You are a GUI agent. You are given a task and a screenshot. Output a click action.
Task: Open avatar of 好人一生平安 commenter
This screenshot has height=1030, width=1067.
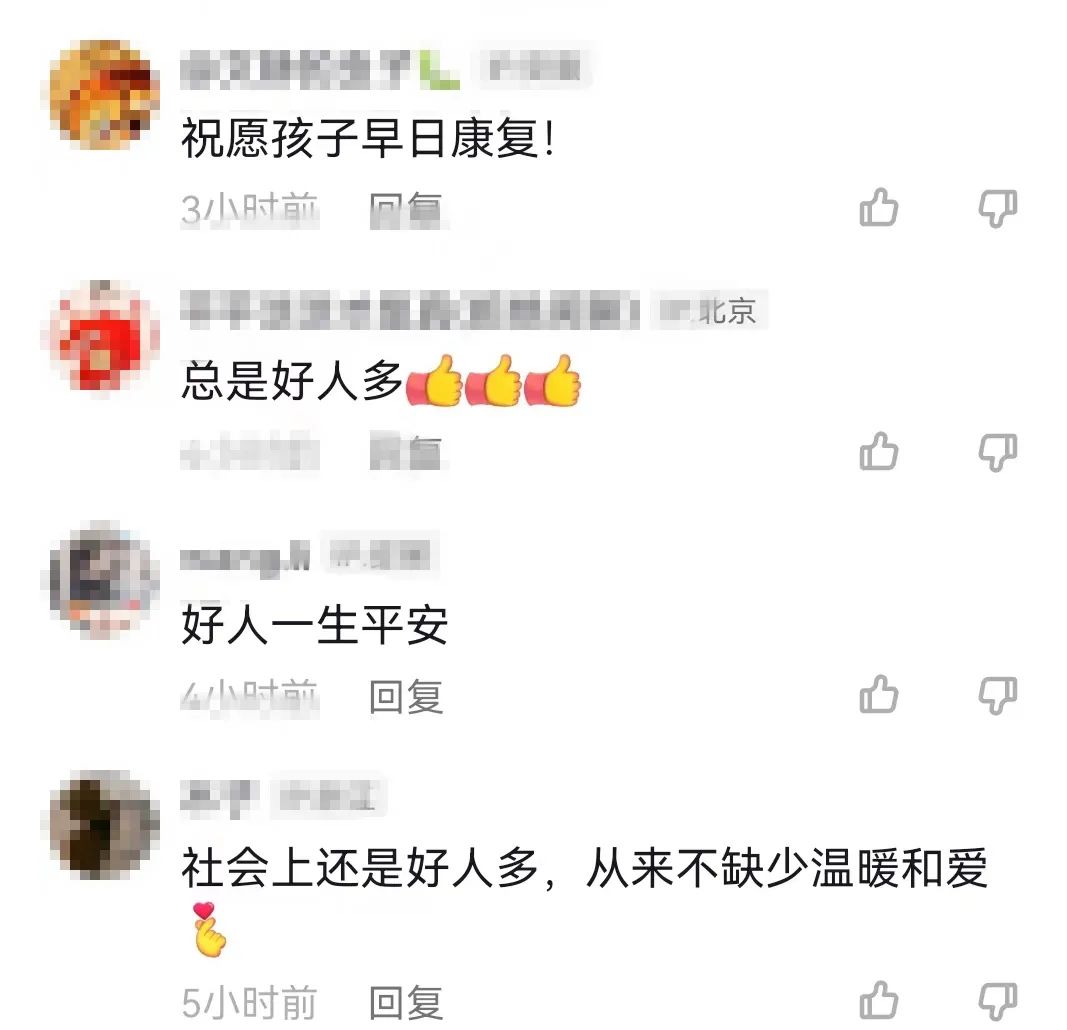(104, 578)
